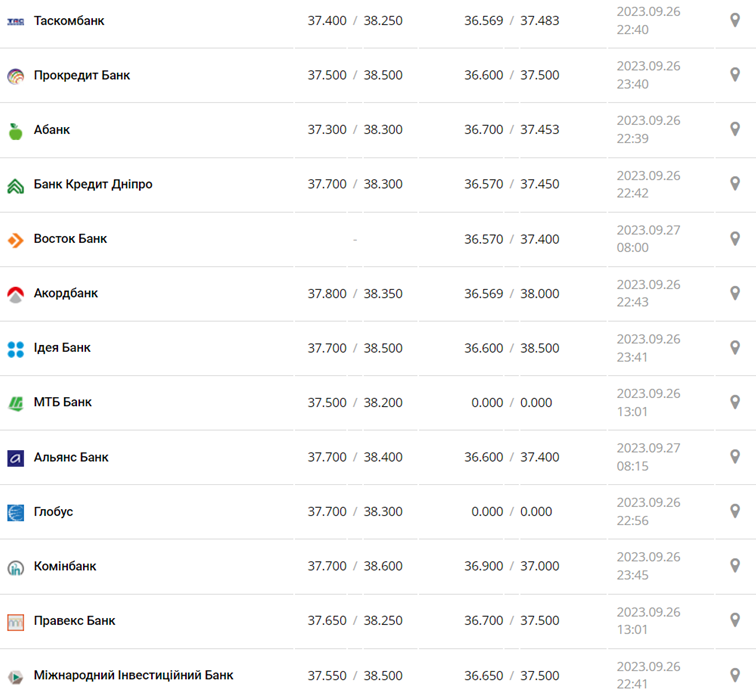The height and width of the screenshot is (696, 756).
Task: Open the map pin for Прокредит Банк
Action: click(x=735, y=75)
